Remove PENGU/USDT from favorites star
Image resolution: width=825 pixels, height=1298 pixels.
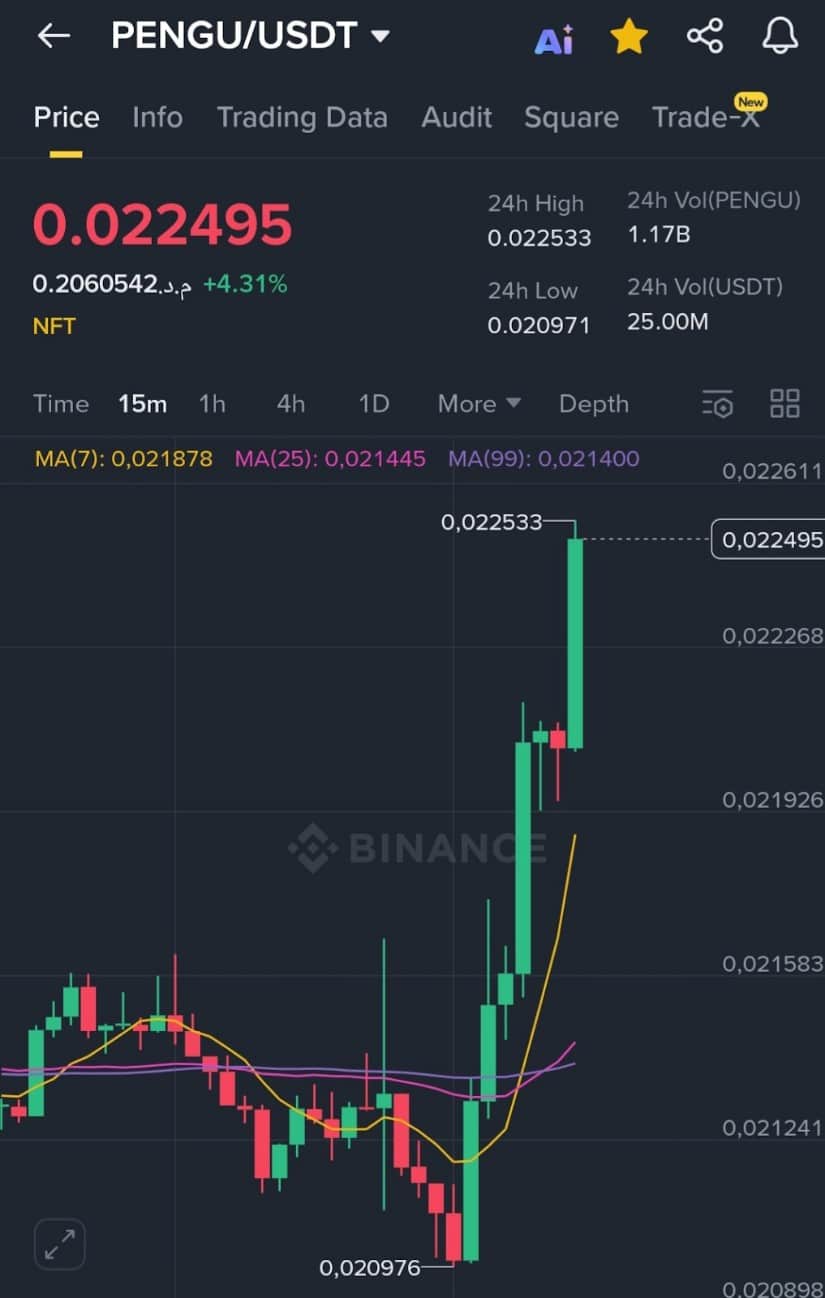pyautogui.click(x=629, y=38)
